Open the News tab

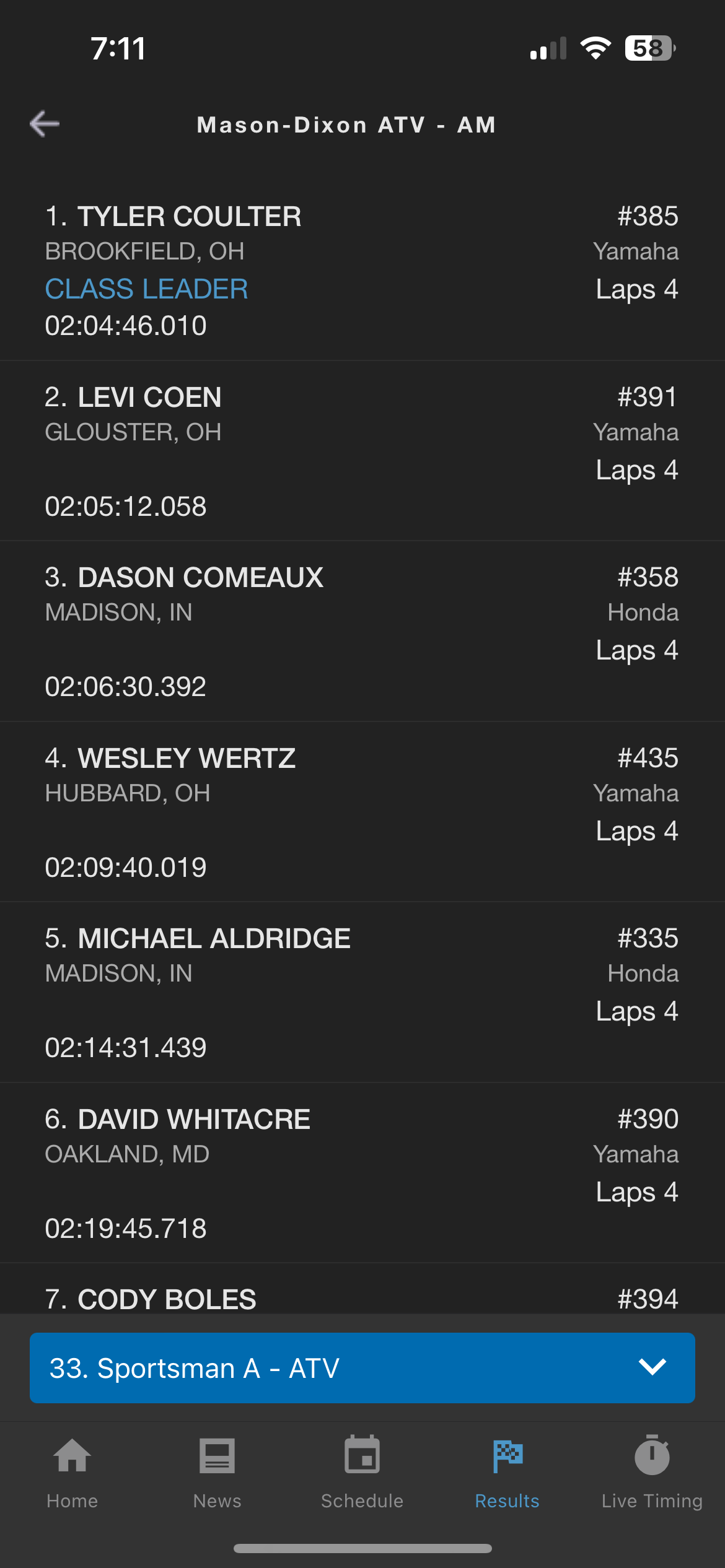(217, 1473)
